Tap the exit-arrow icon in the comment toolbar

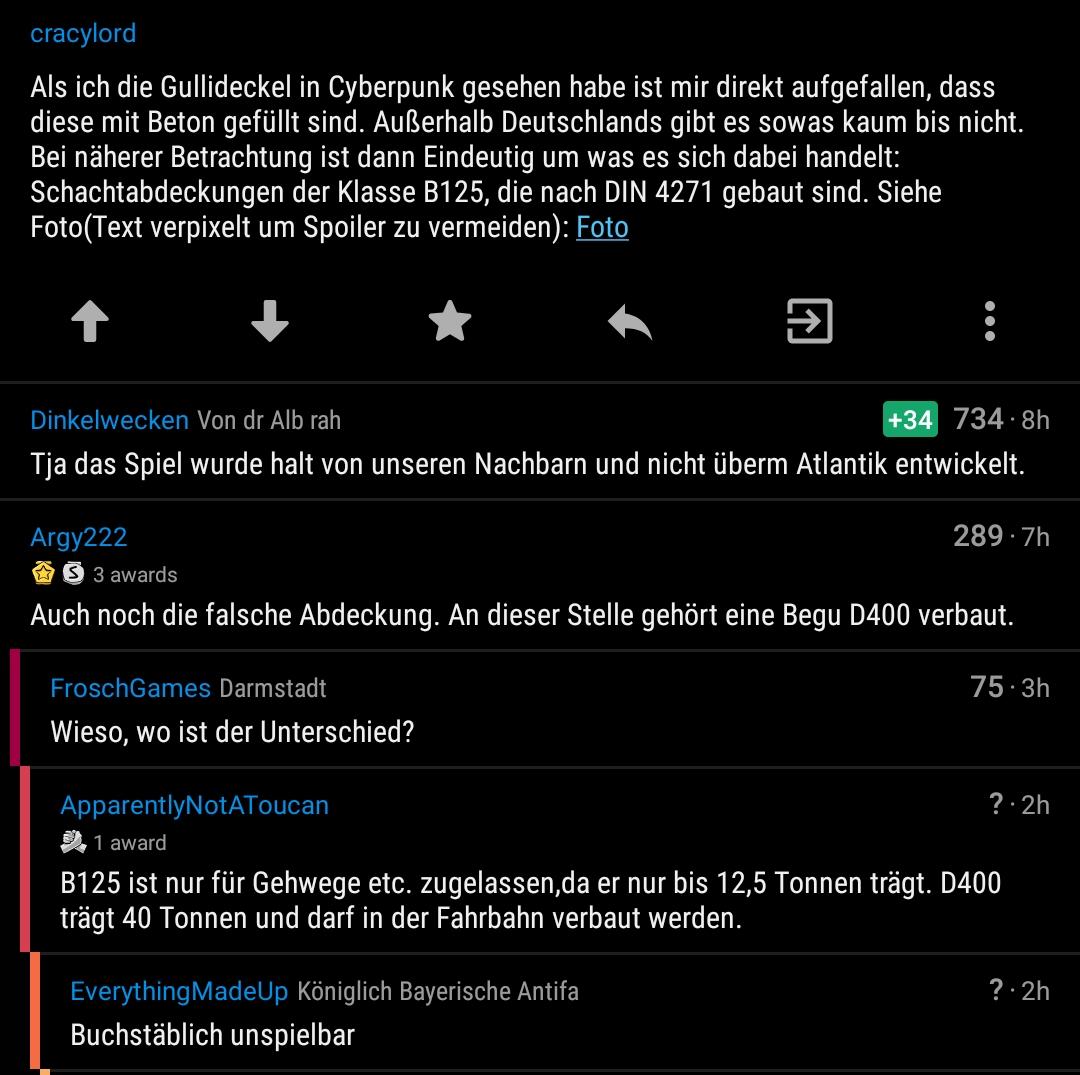(x=809, y=322)
